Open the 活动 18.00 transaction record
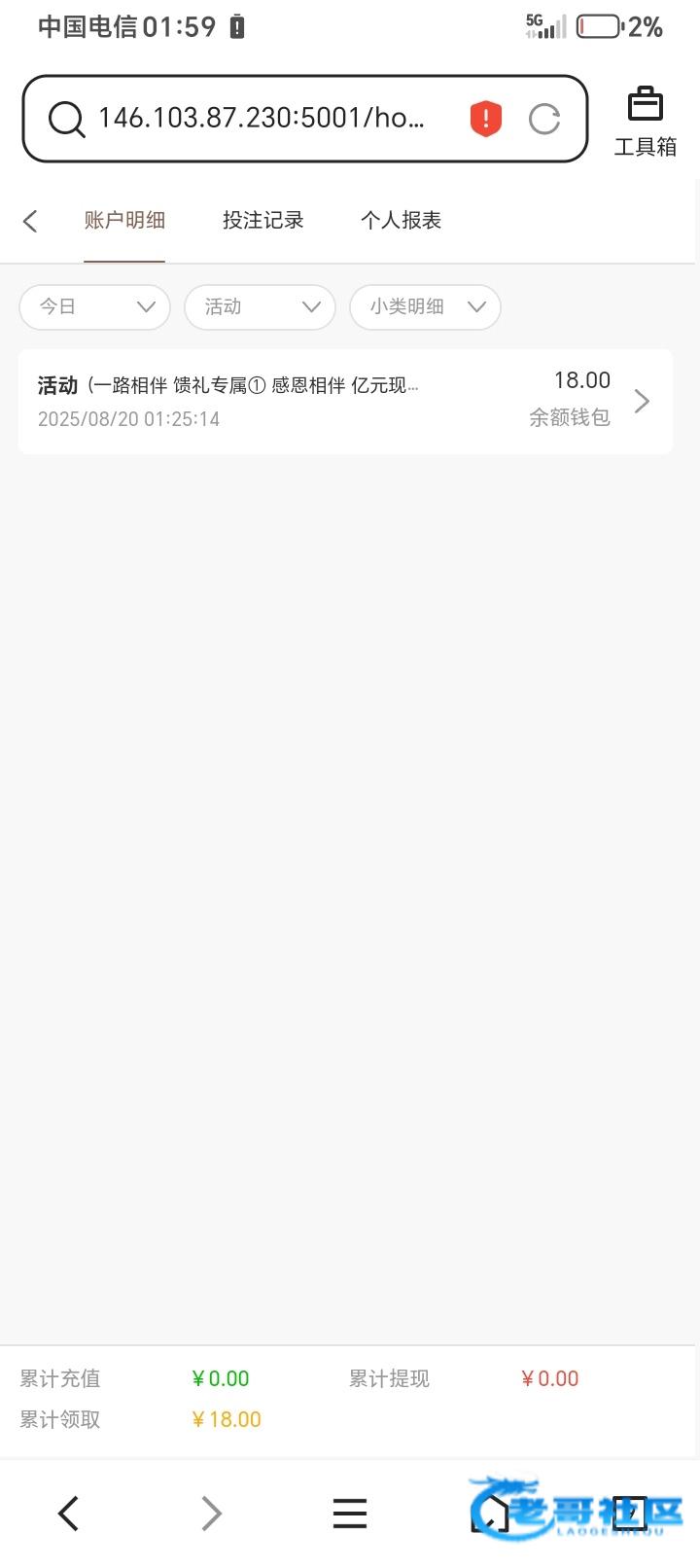Image resolution: width=700 pixels, height=1568 pixels. pyautogui.click(x=345, y=401)
